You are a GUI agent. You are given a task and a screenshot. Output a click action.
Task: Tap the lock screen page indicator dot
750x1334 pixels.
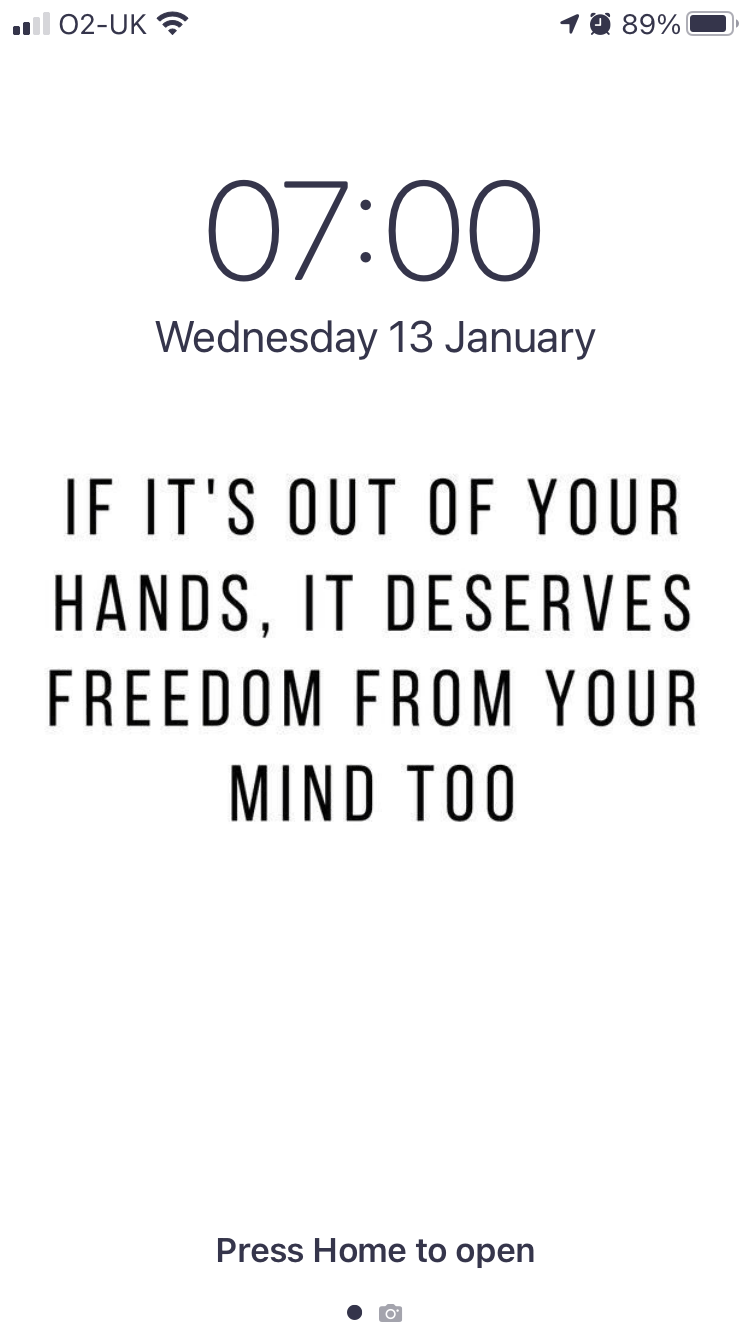coord(354,1313)
